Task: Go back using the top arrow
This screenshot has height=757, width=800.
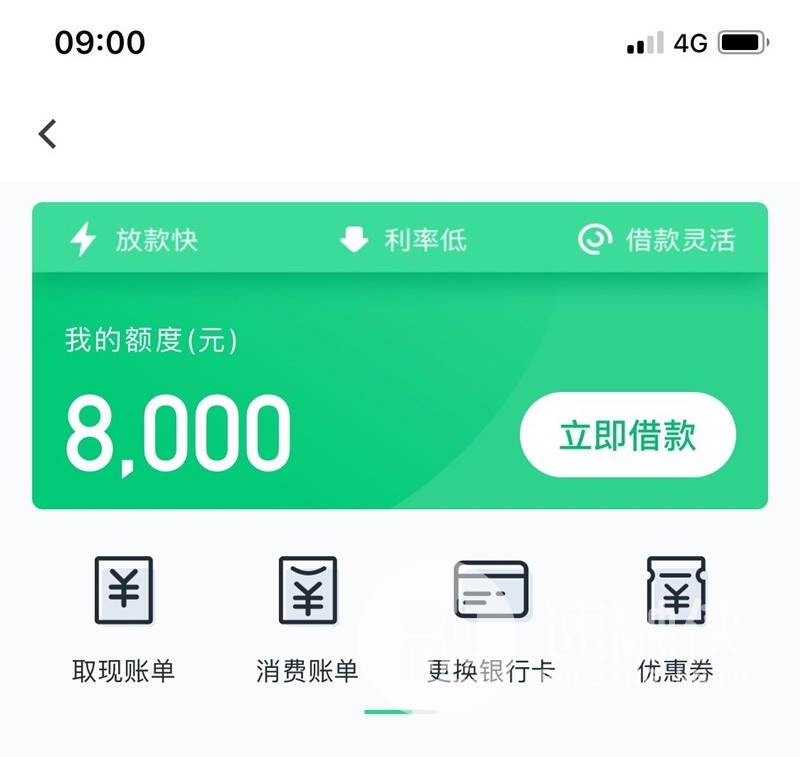Action: (x=48, y=134)
